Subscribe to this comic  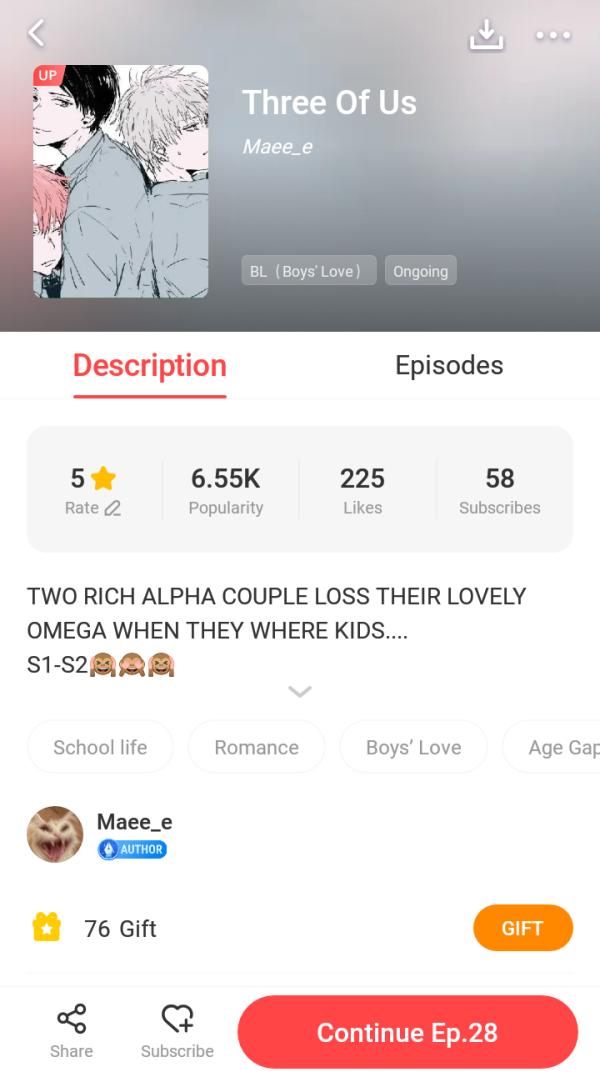177,1032
